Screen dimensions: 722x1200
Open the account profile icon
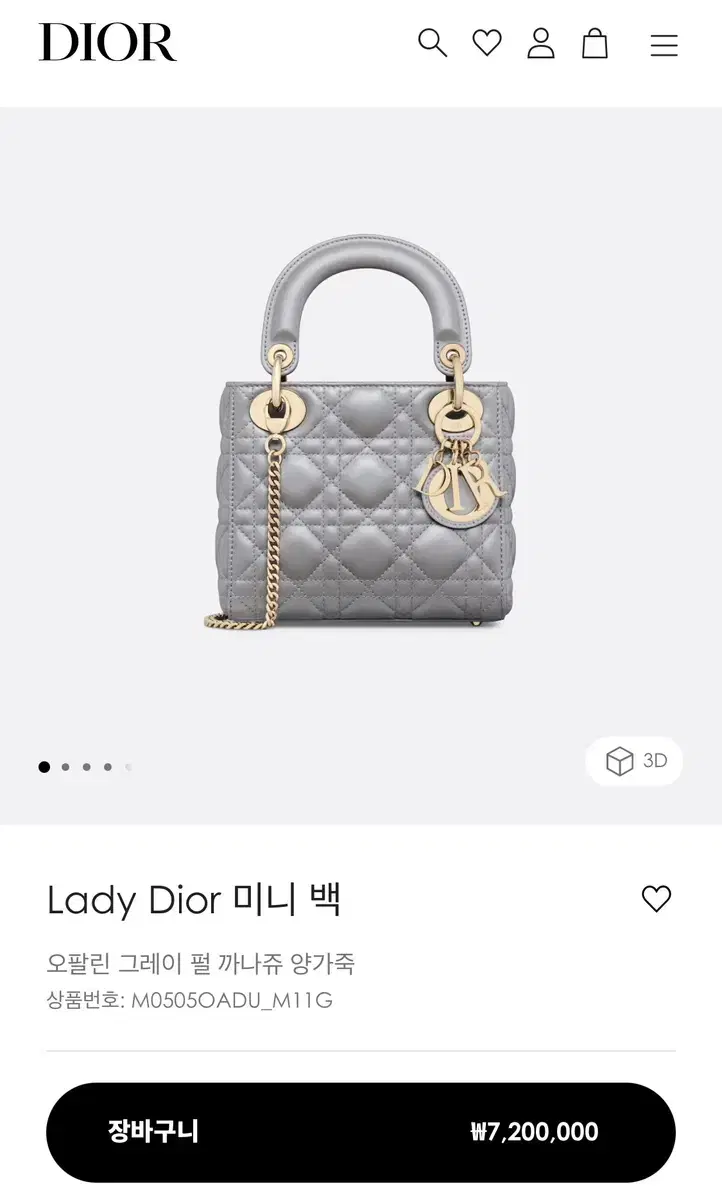click(x=541, y=43)
